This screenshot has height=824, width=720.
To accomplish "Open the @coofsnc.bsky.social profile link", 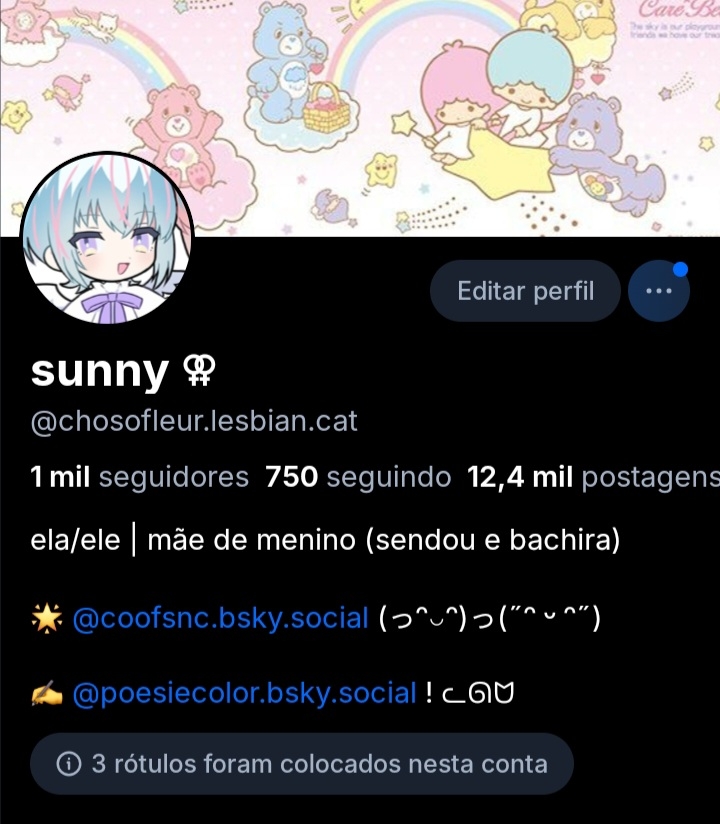I will click(220, 619).
